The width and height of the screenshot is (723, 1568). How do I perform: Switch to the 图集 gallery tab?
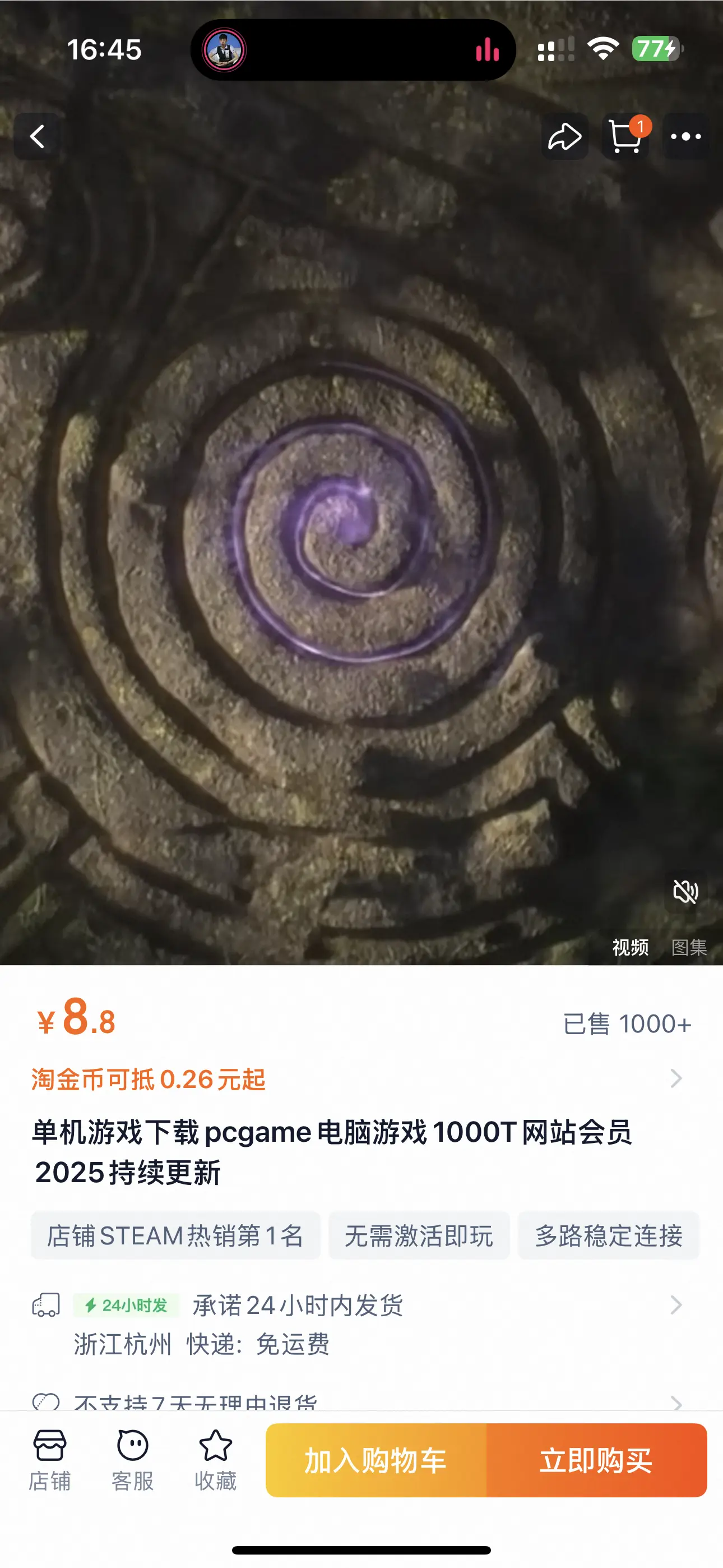(689, 947)
